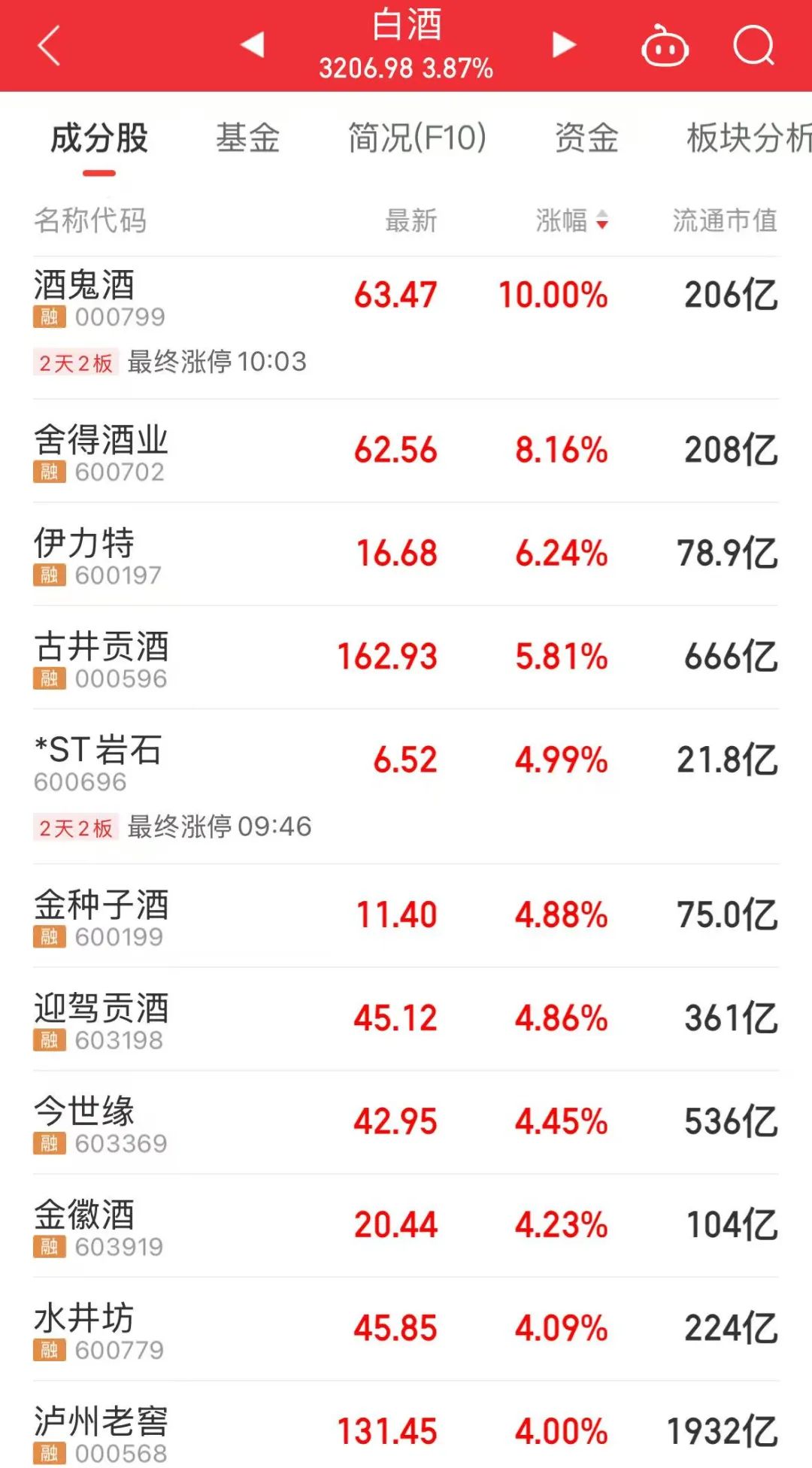The image size is (812, 1468).
Task: Switch to the previous sector with left triangle
Action: point(253,44)
